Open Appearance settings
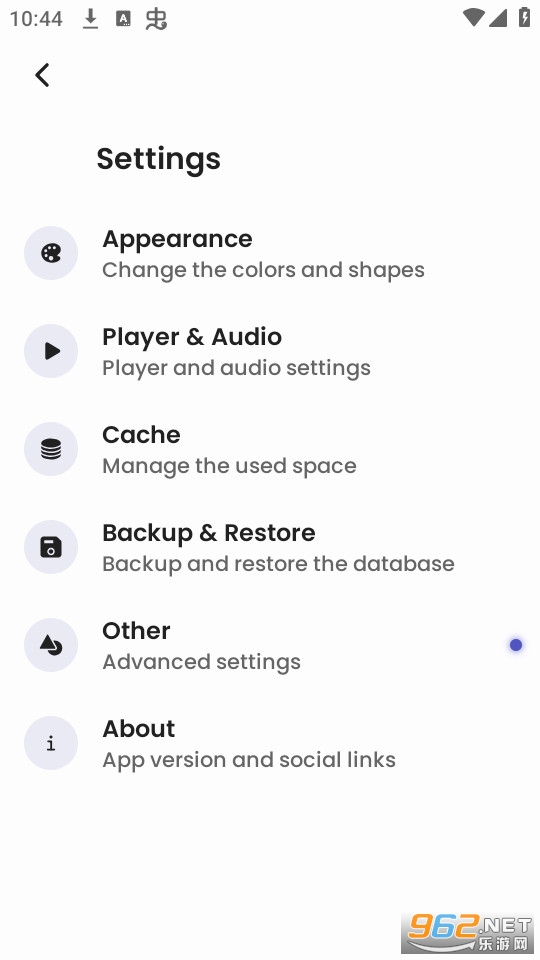540x960 pixels. (270, 253)
